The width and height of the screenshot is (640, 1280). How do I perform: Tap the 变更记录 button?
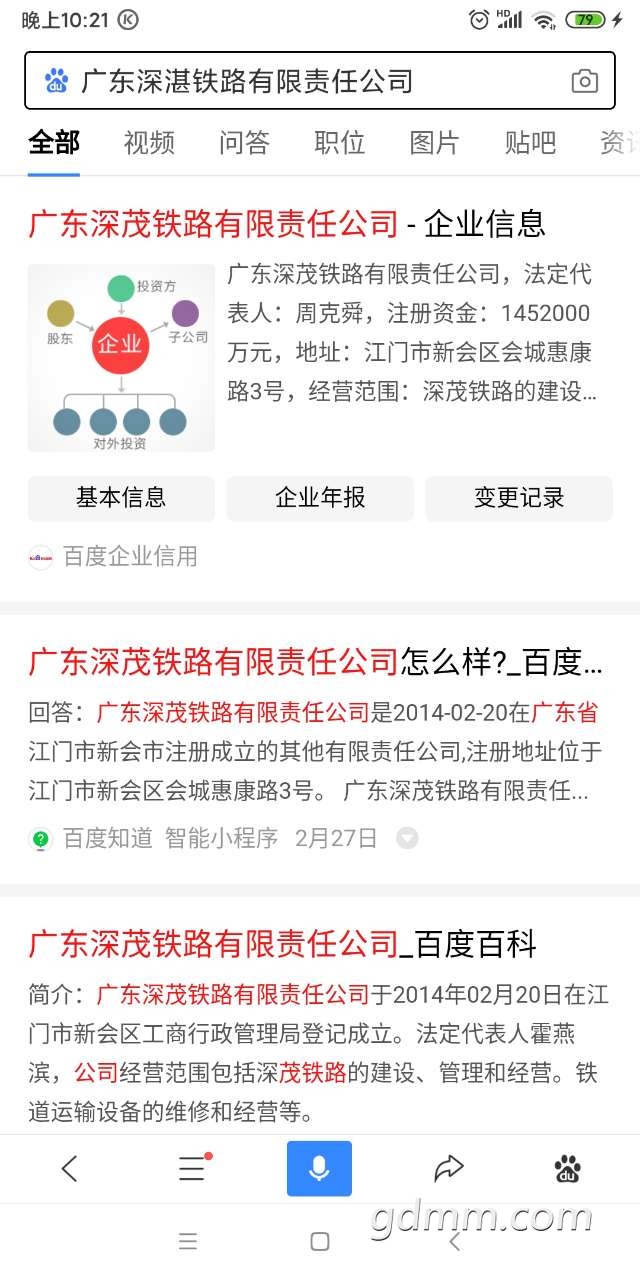518,497
